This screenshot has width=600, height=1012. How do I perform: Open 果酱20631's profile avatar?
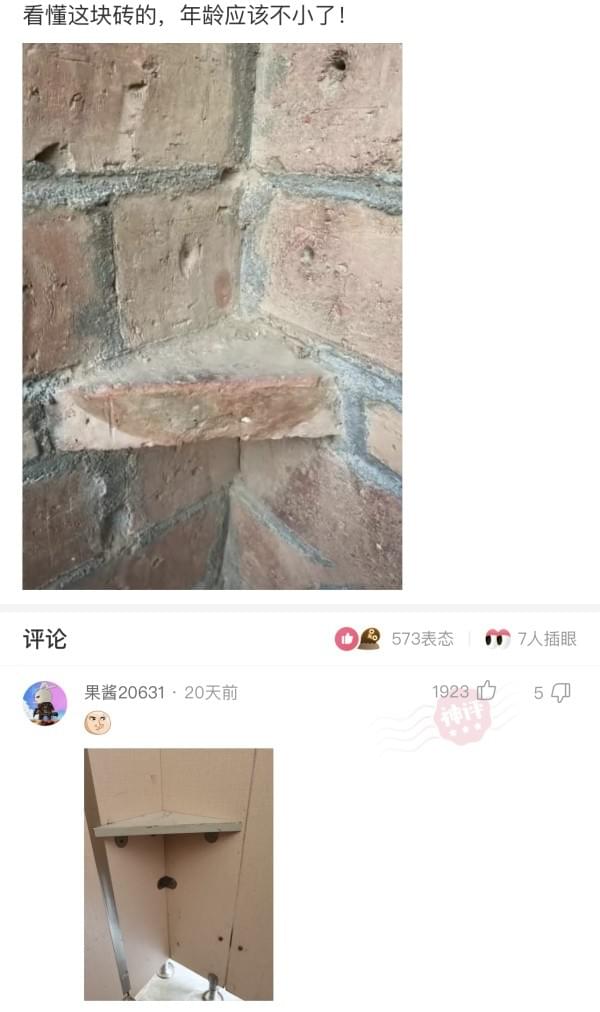pyautogui.click(x=45, y=703)
